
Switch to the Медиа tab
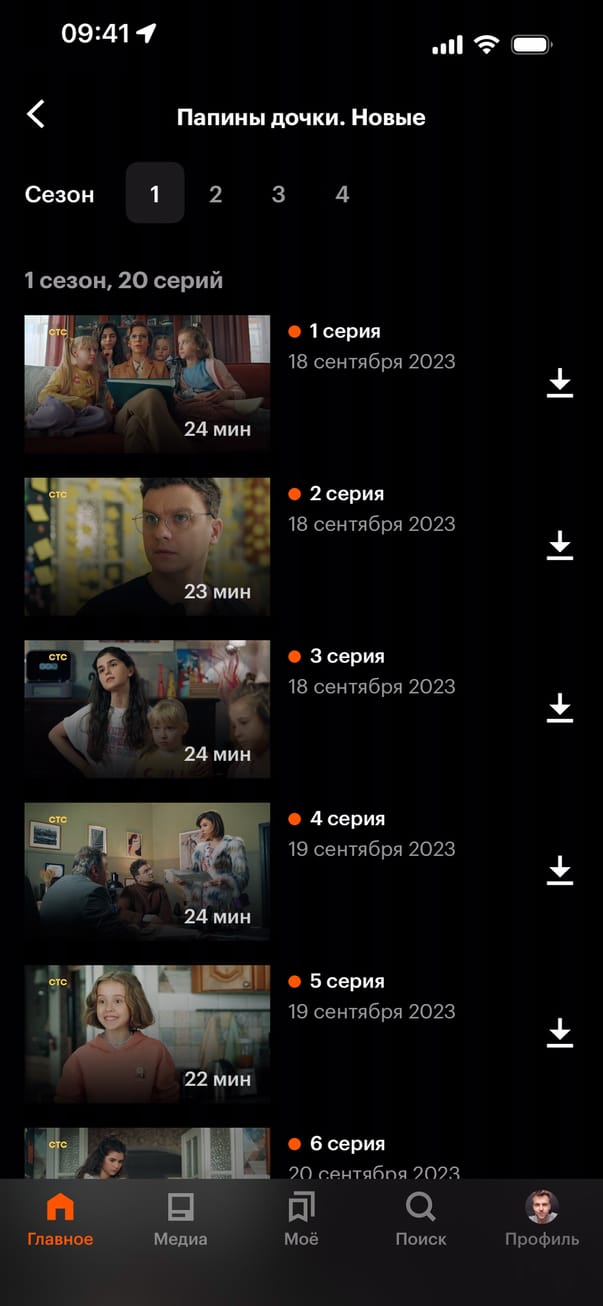[x=180, y=1220]
